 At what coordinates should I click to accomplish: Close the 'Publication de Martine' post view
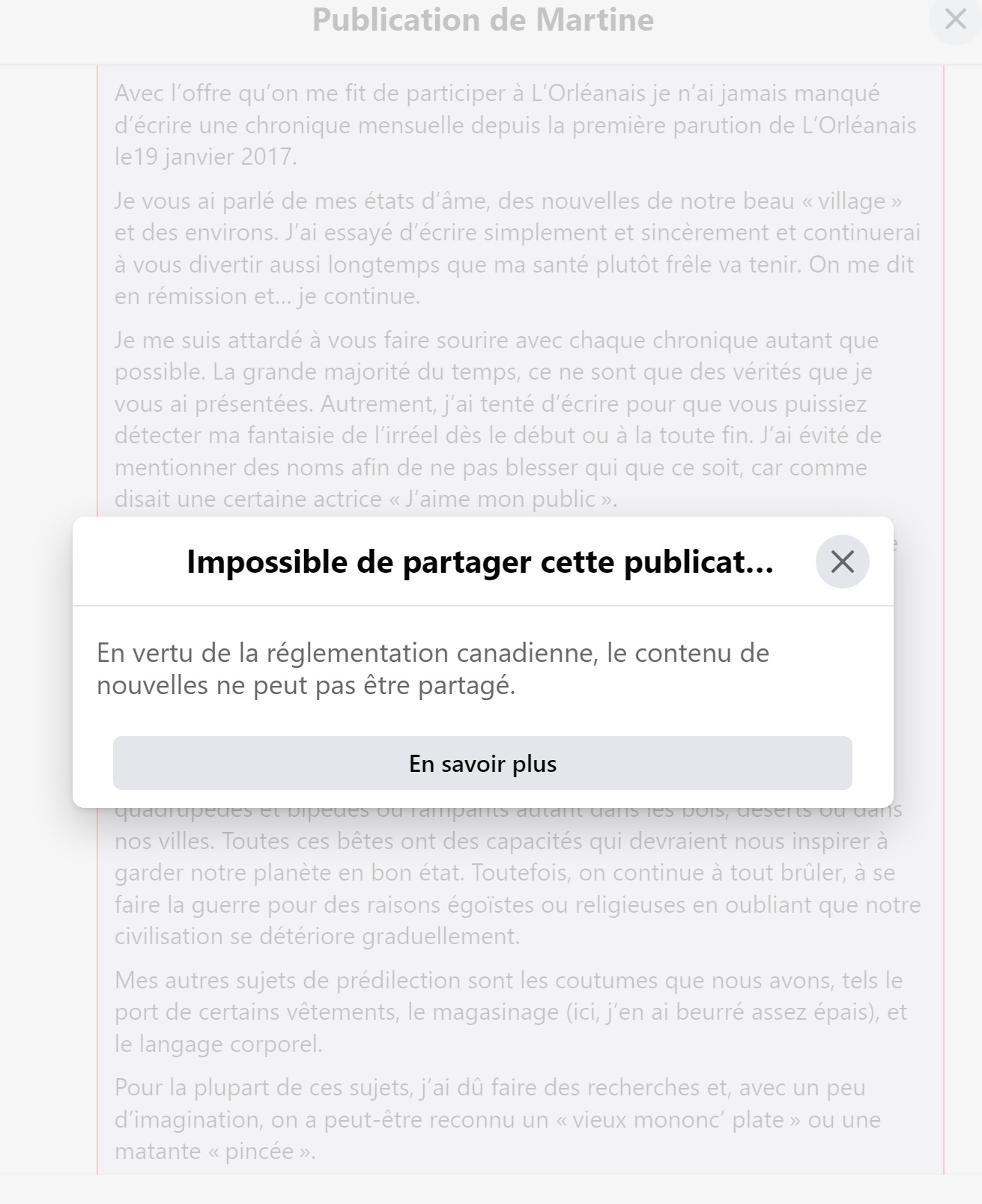pyautogui.click(x=955, y=19)
